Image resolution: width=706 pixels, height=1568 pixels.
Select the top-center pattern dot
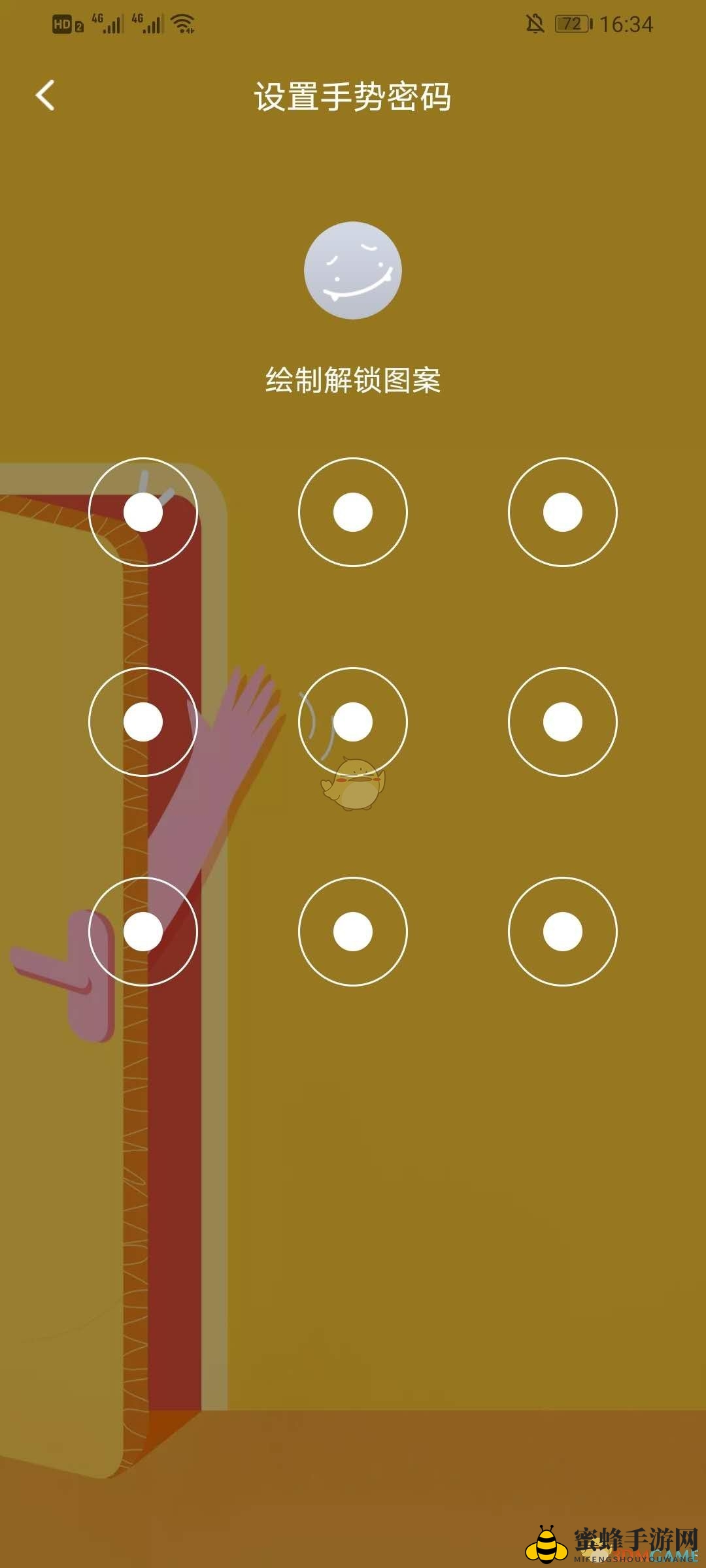coord(353,512)
